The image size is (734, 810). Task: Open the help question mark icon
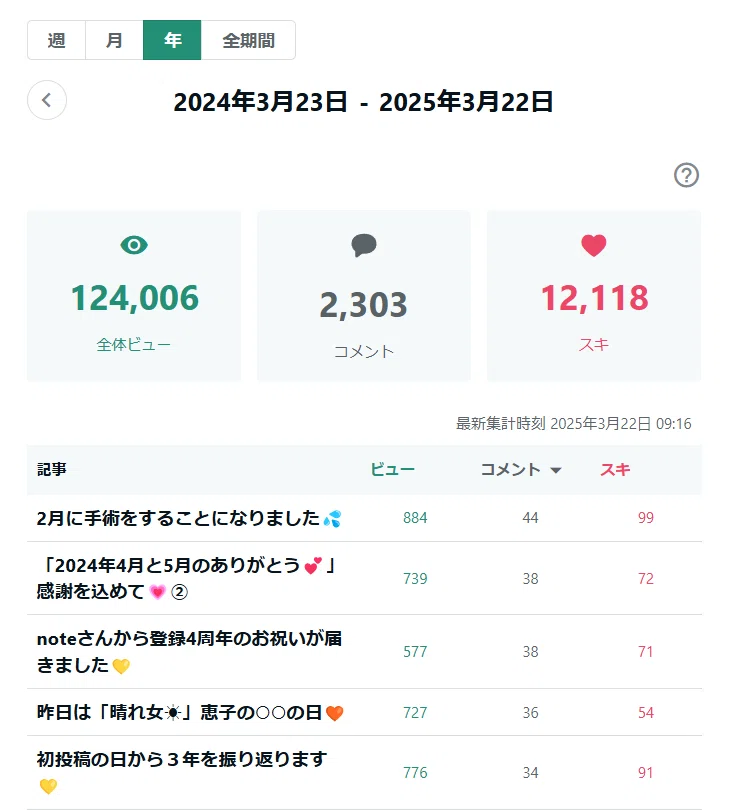pyautogui.click(x=686, y=175)
